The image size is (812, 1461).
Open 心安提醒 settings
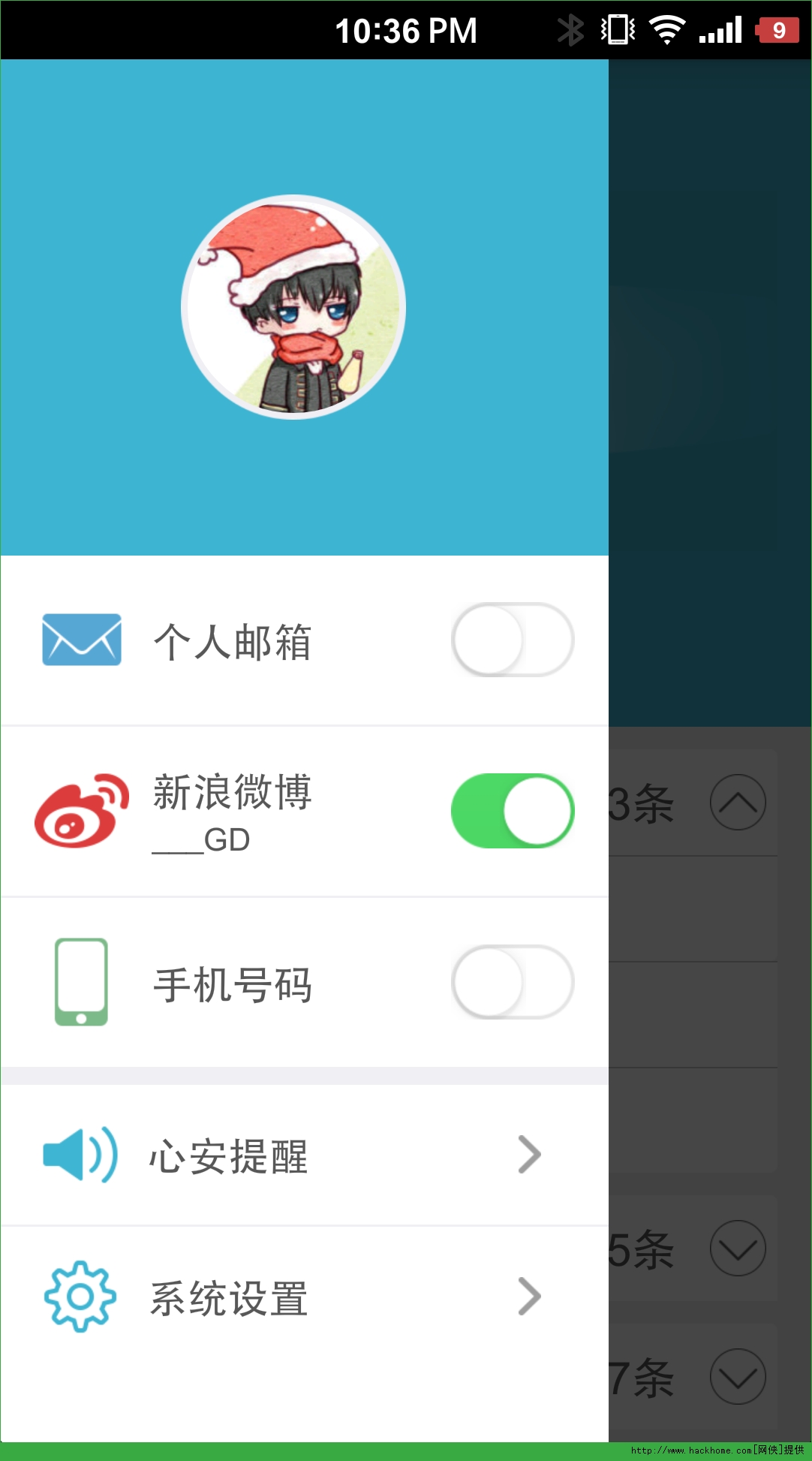coord(305,1155)
